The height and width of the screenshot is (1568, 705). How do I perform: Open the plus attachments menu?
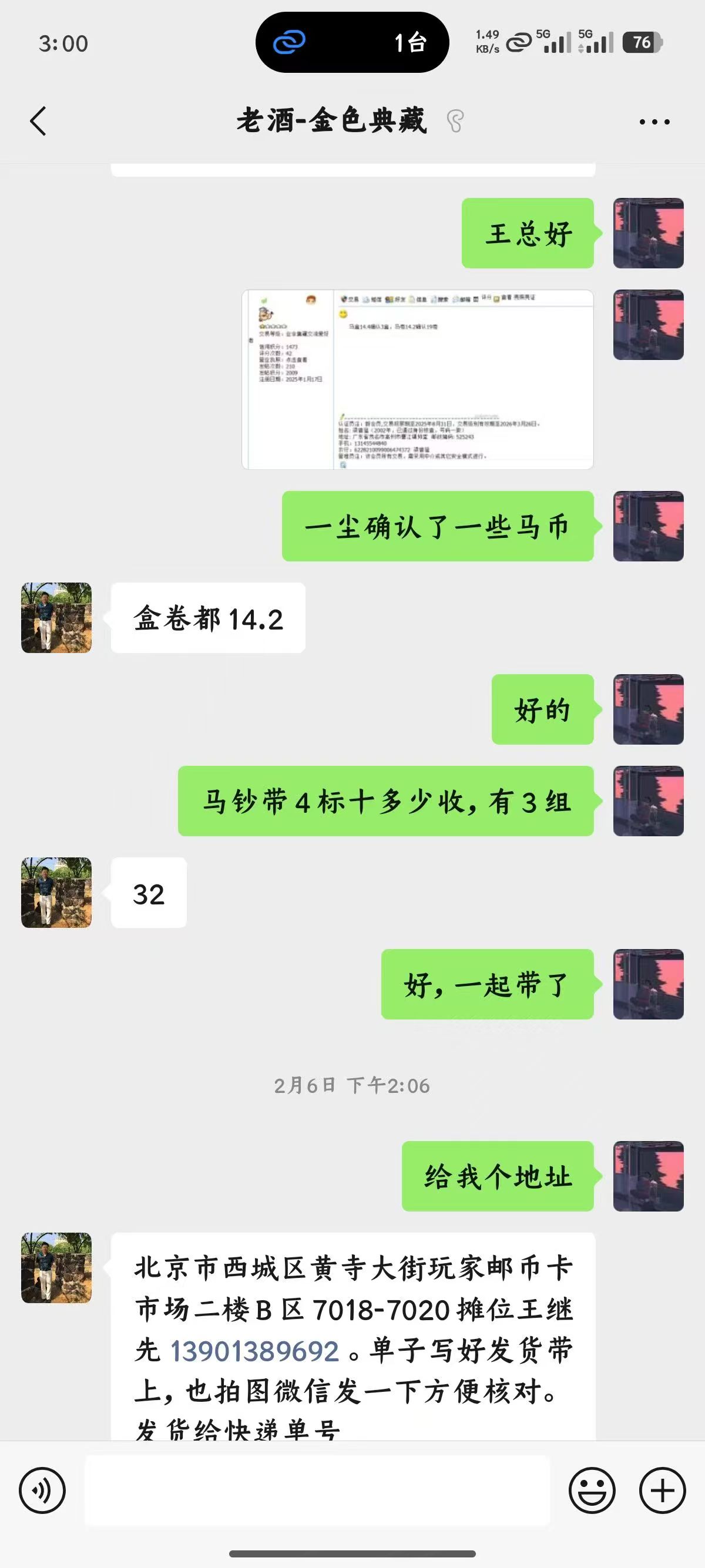662,1490
